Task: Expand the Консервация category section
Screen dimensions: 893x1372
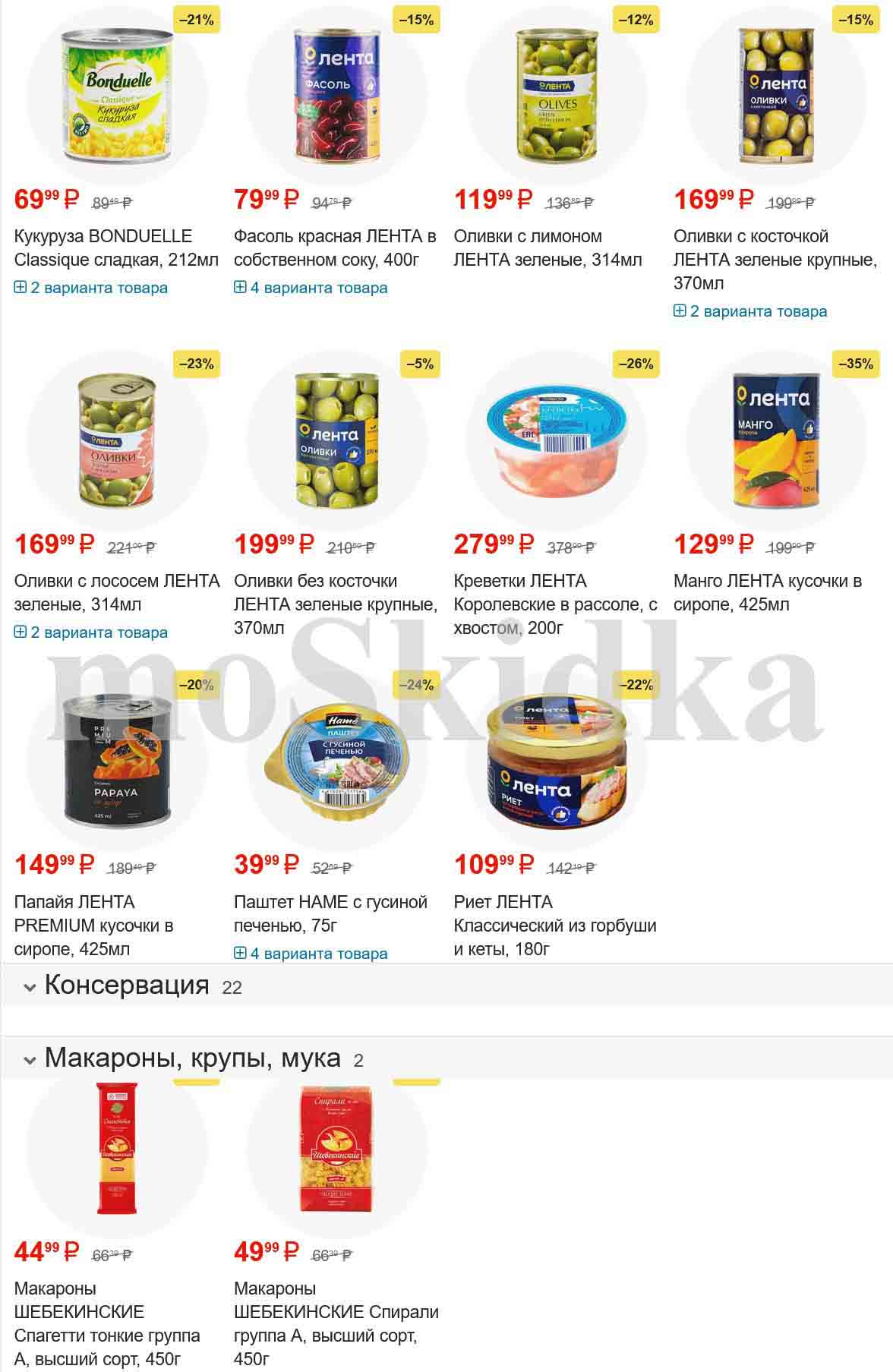Action: point(127,986)
